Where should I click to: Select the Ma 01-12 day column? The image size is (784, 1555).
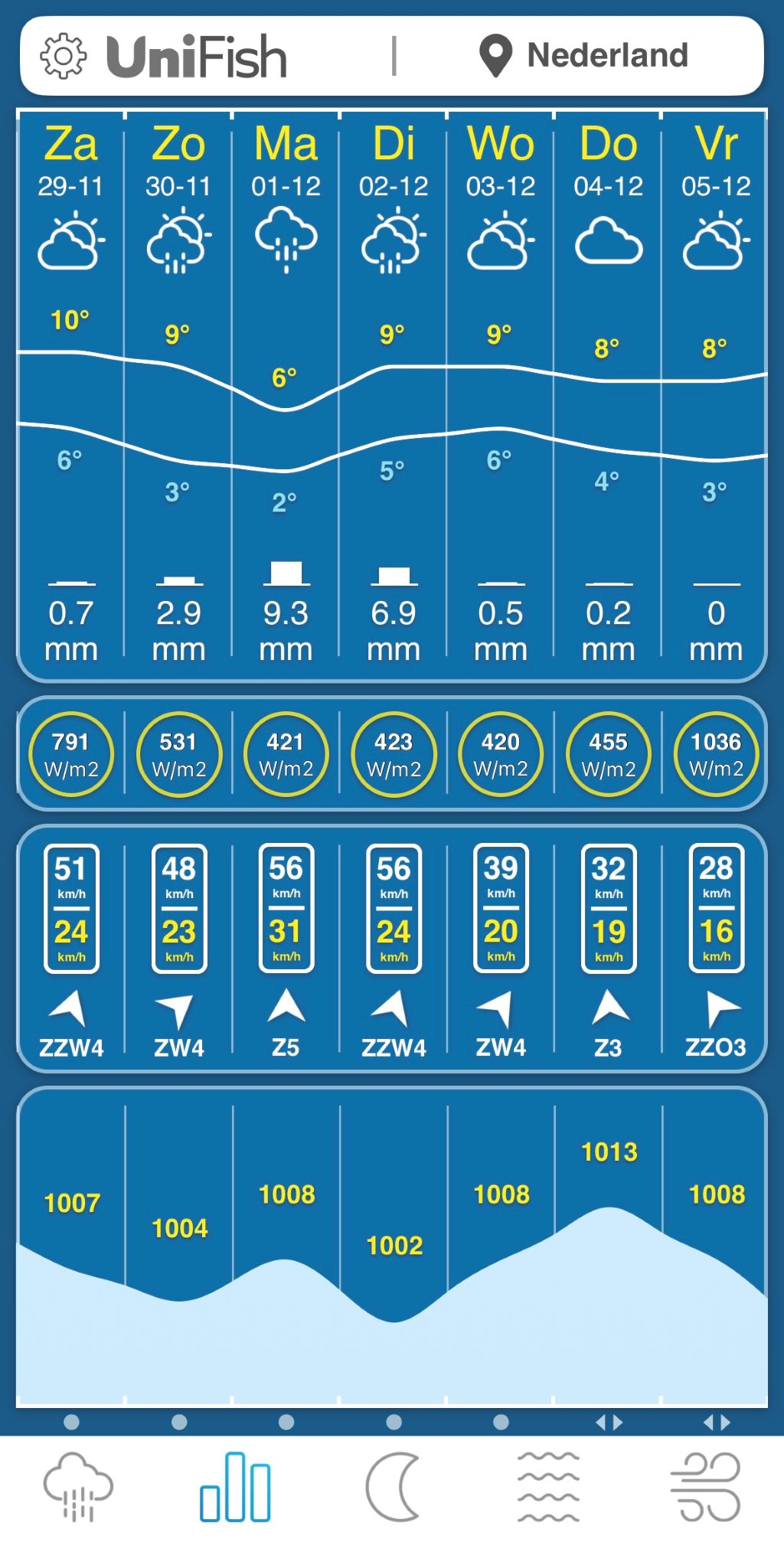[x=286, y=162]
